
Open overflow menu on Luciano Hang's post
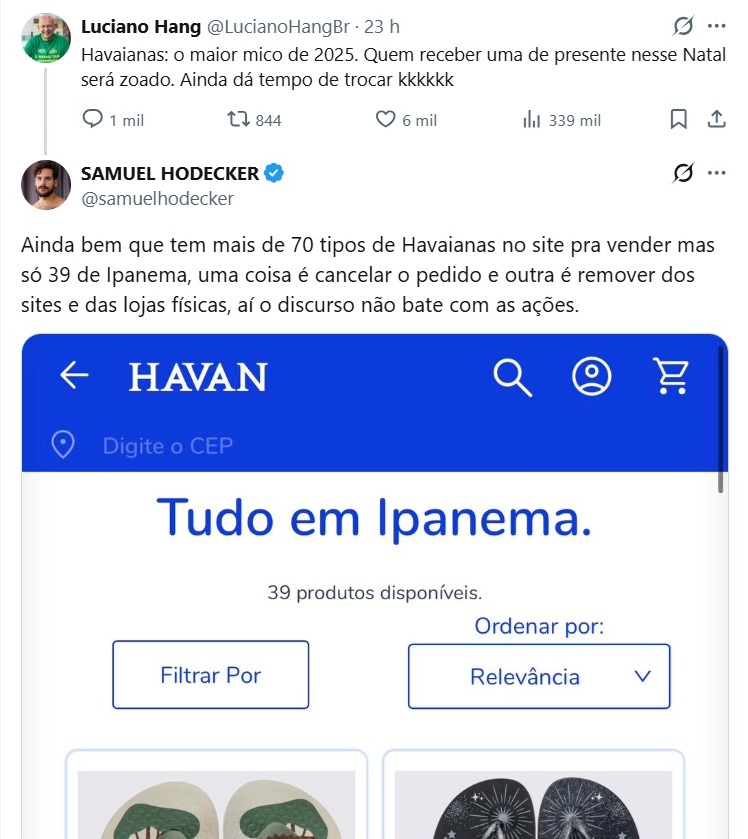pos(716,26)
